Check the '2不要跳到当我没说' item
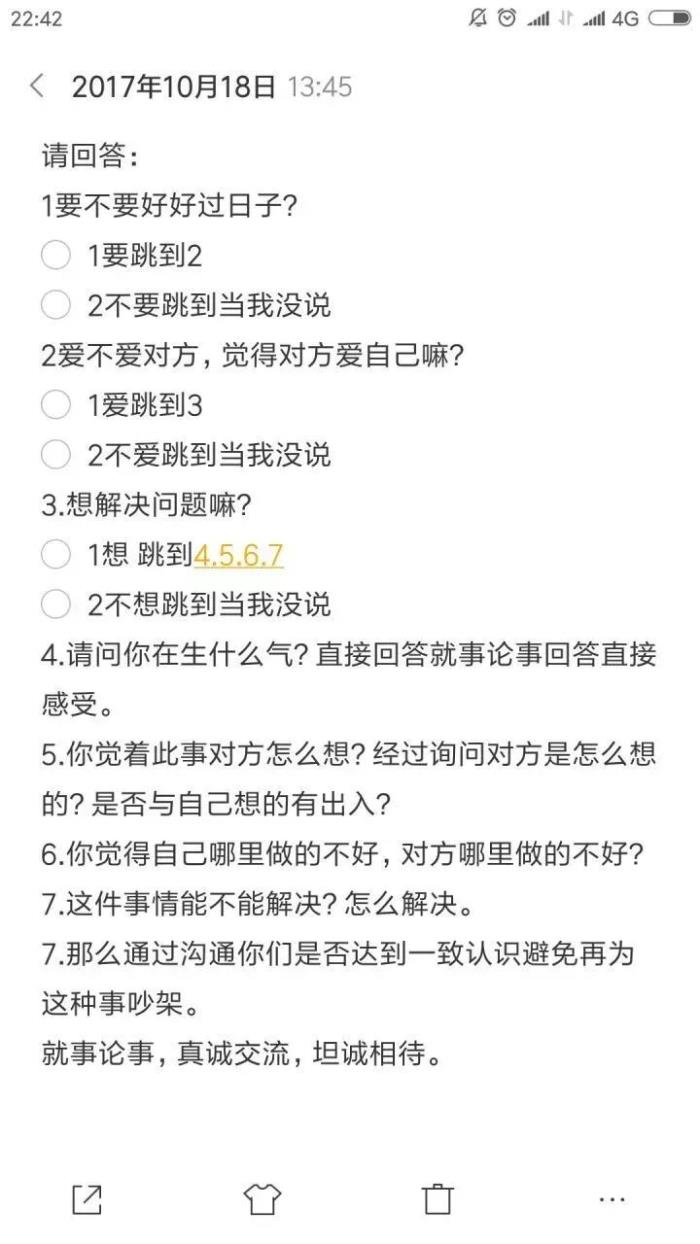Image resolution: width=700 pixels, height=1244 pixels. [56, 306]
